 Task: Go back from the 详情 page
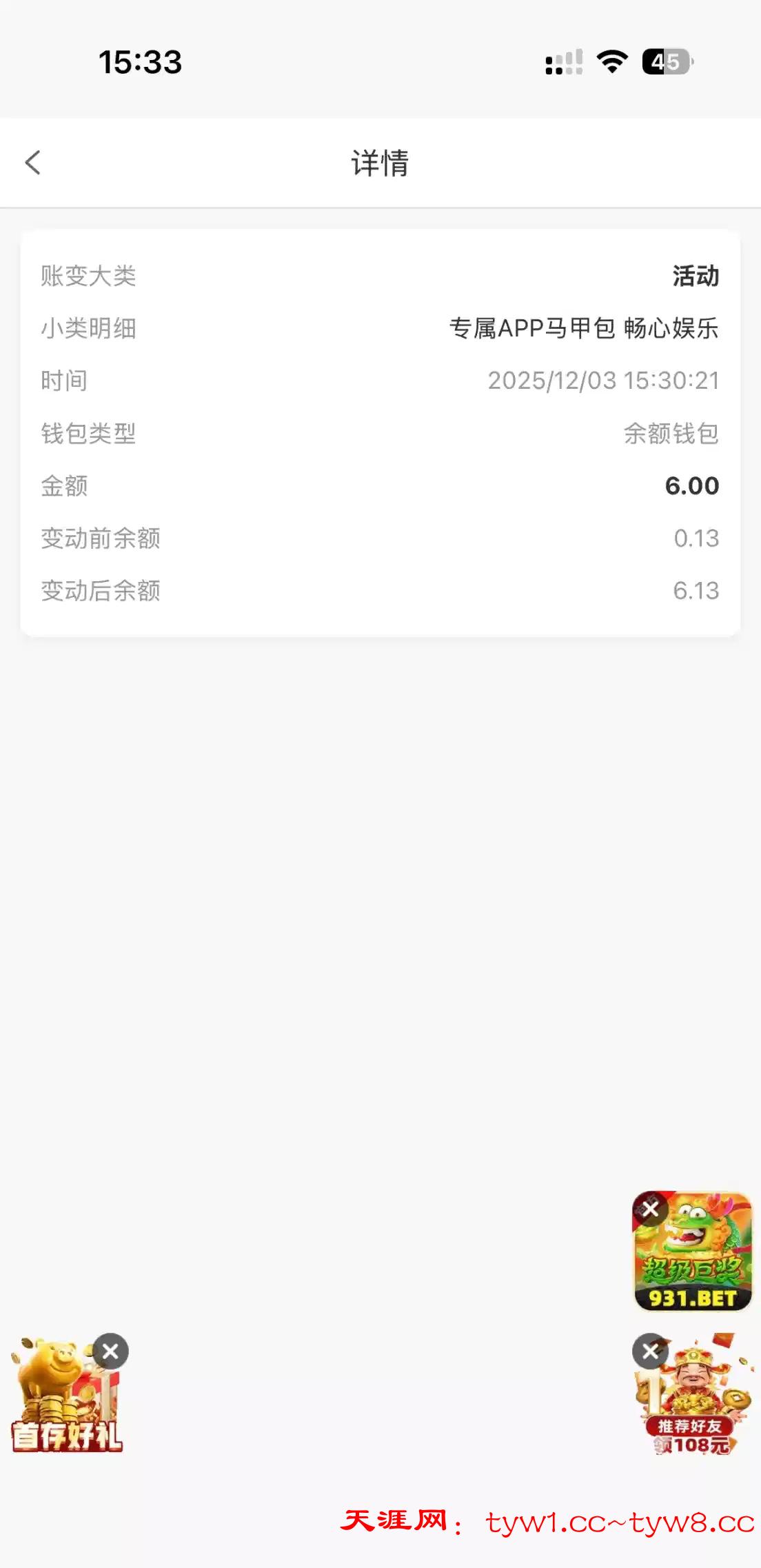pyautogui.click(x=33, y=163)
